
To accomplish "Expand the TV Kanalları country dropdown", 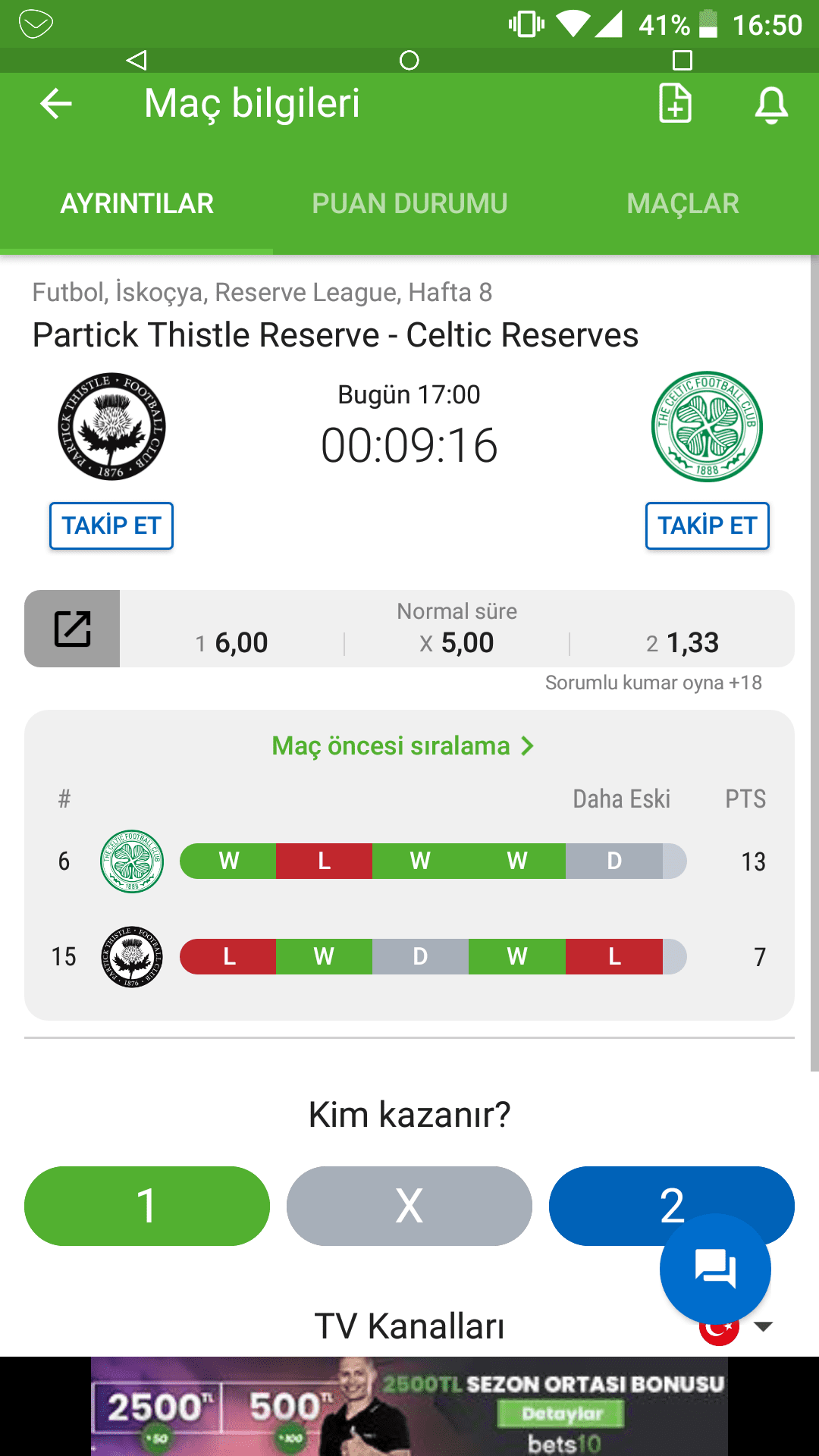I will pos(763,1326).
